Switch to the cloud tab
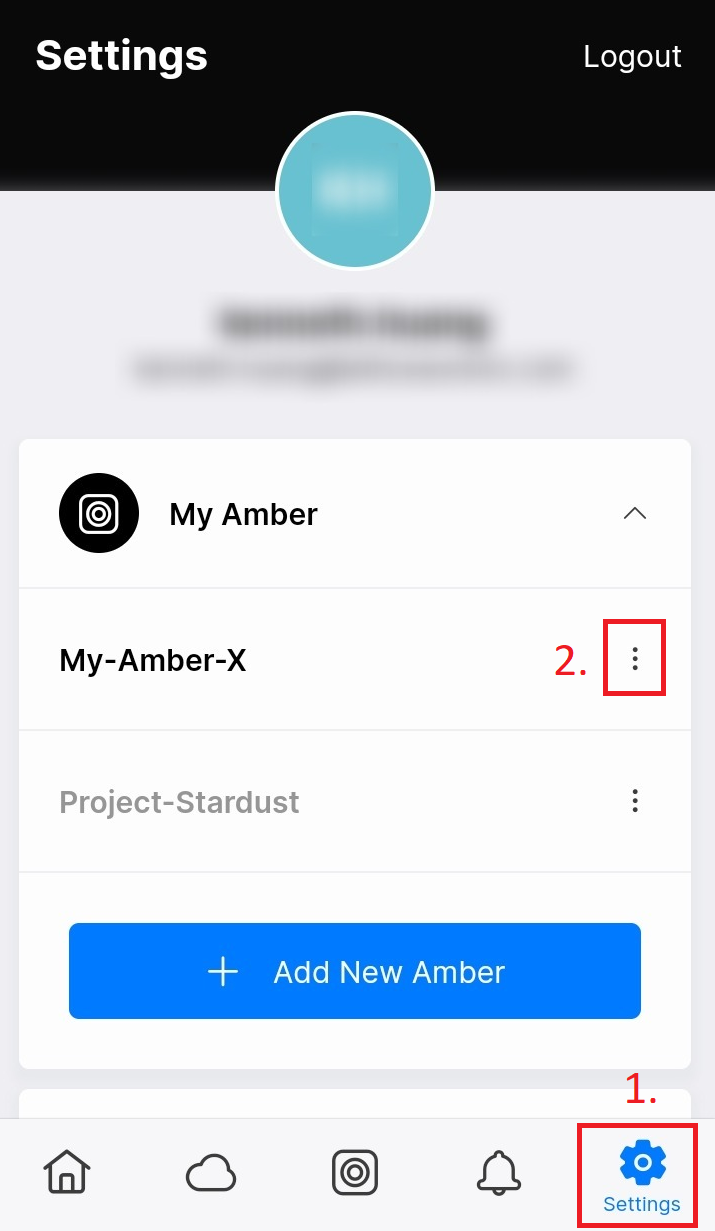715x1231 pixels. tap(211, 1172)
